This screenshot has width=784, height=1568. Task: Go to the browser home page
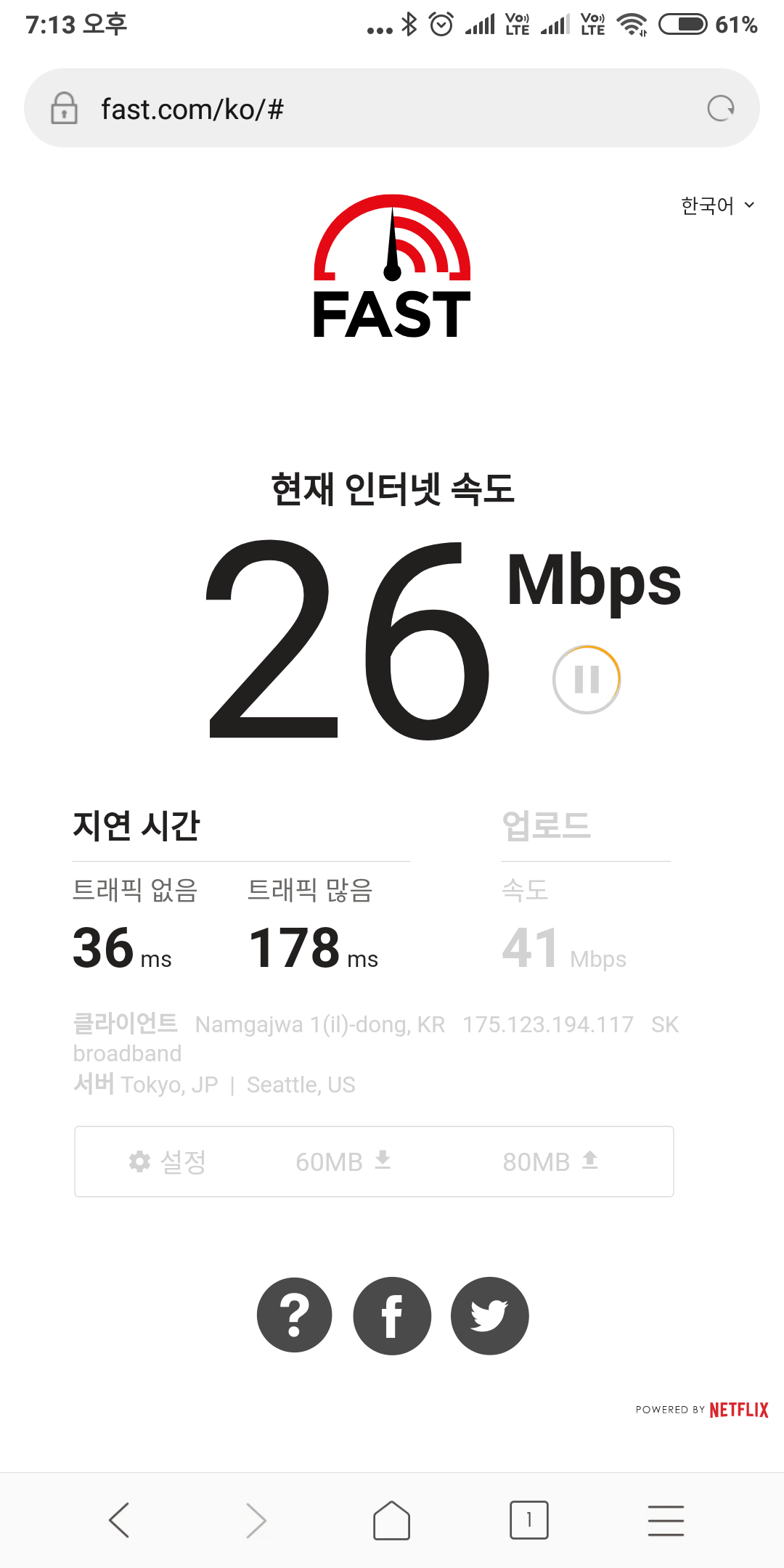pos(392,1520)
